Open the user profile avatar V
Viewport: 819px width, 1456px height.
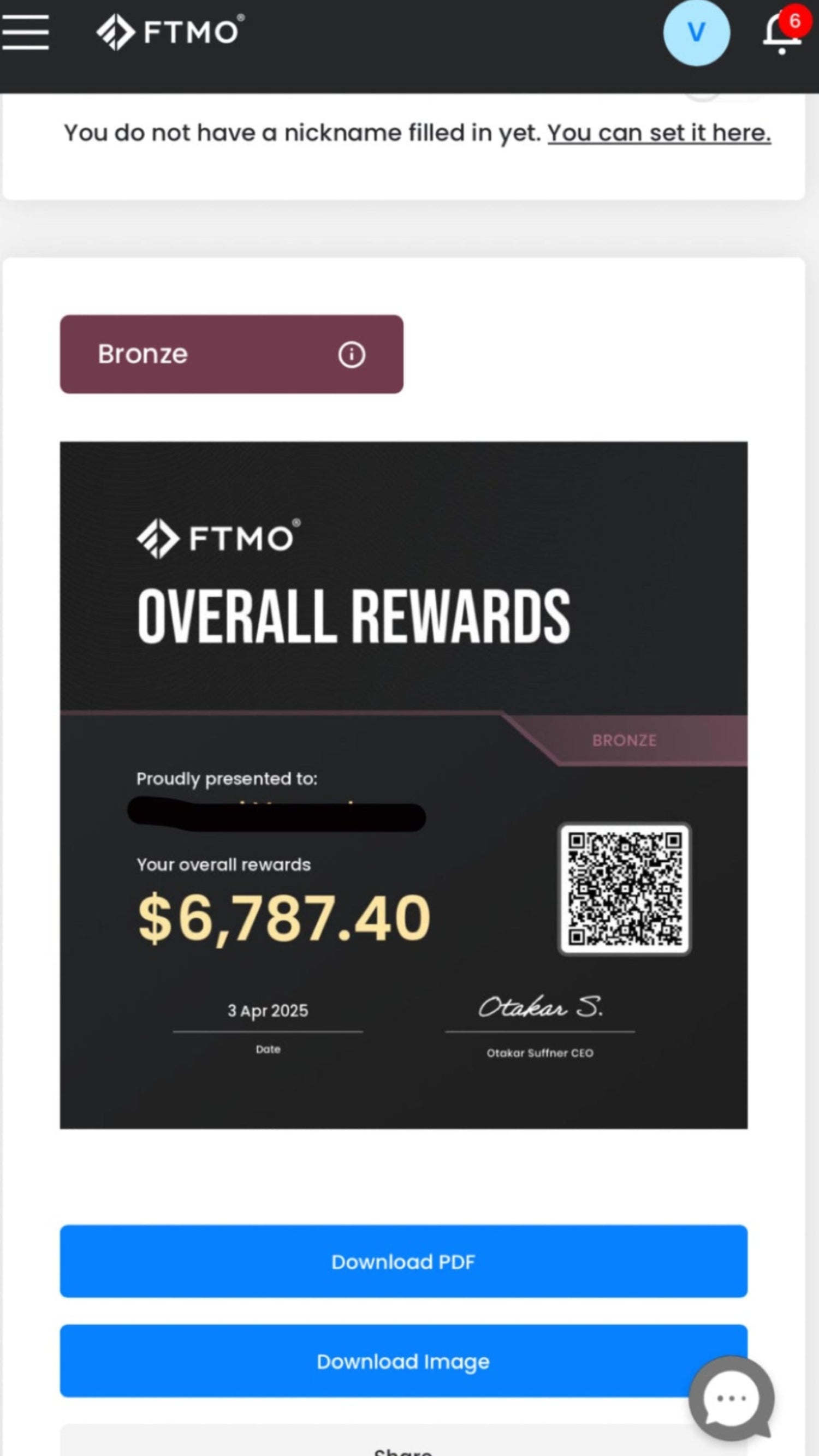pyautogui.click(x=696, y=32)
